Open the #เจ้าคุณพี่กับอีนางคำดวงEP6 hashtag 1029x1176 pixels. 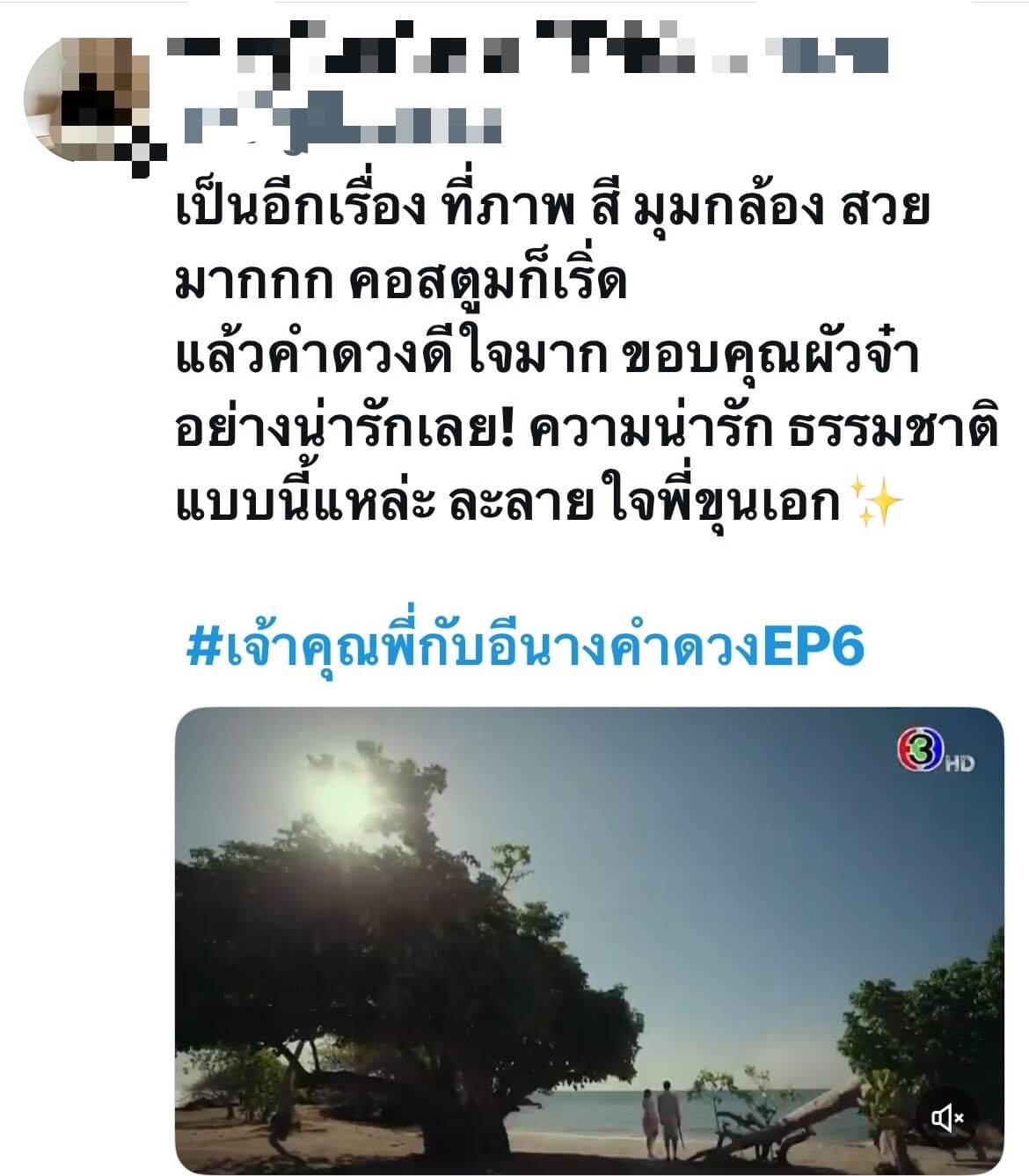click(525, 647)
